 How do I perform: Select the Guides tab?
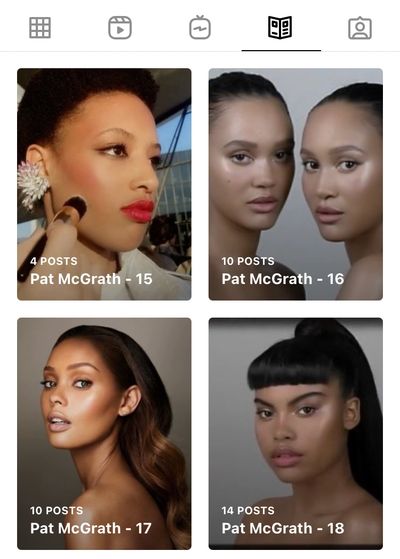click(280, 27)
